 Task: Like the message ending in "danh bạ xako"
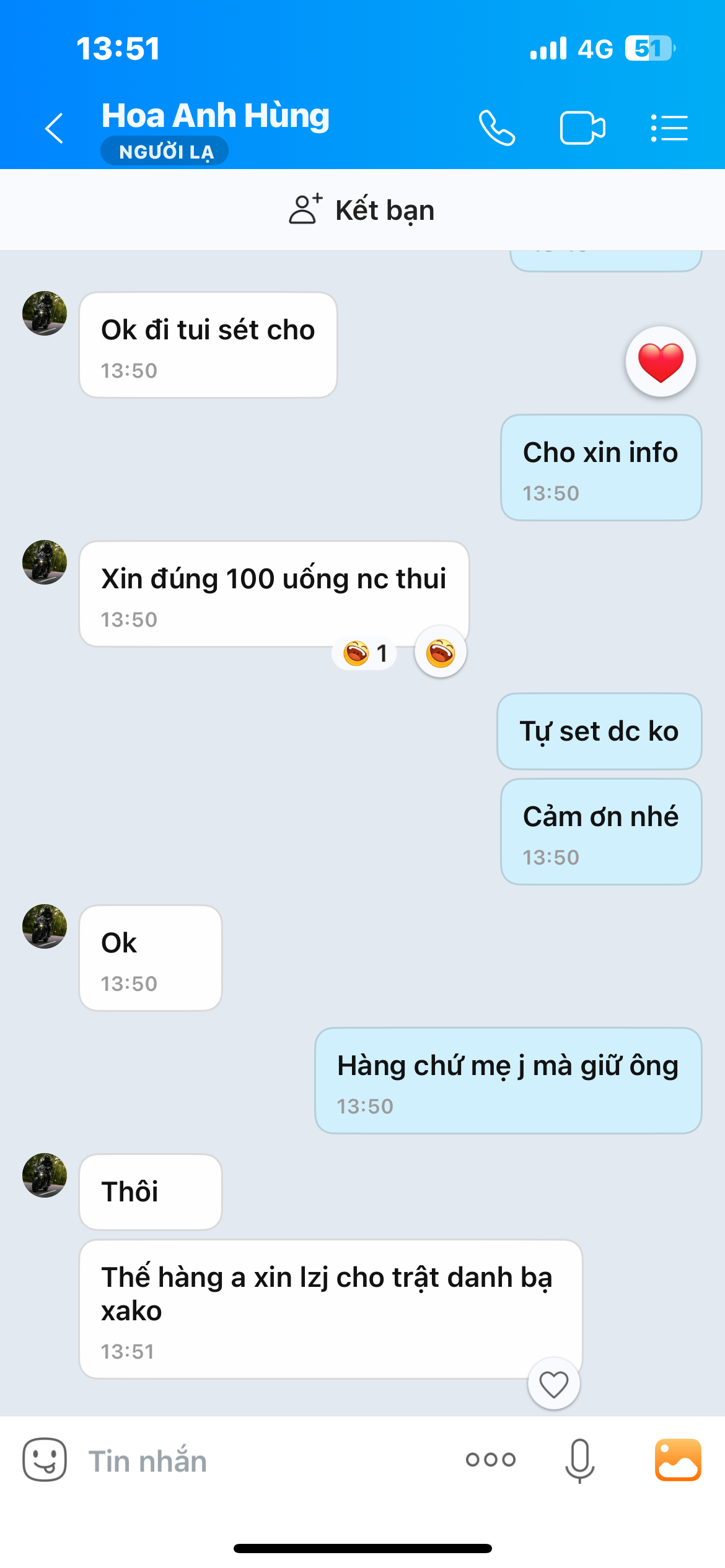pos(553,1384)
